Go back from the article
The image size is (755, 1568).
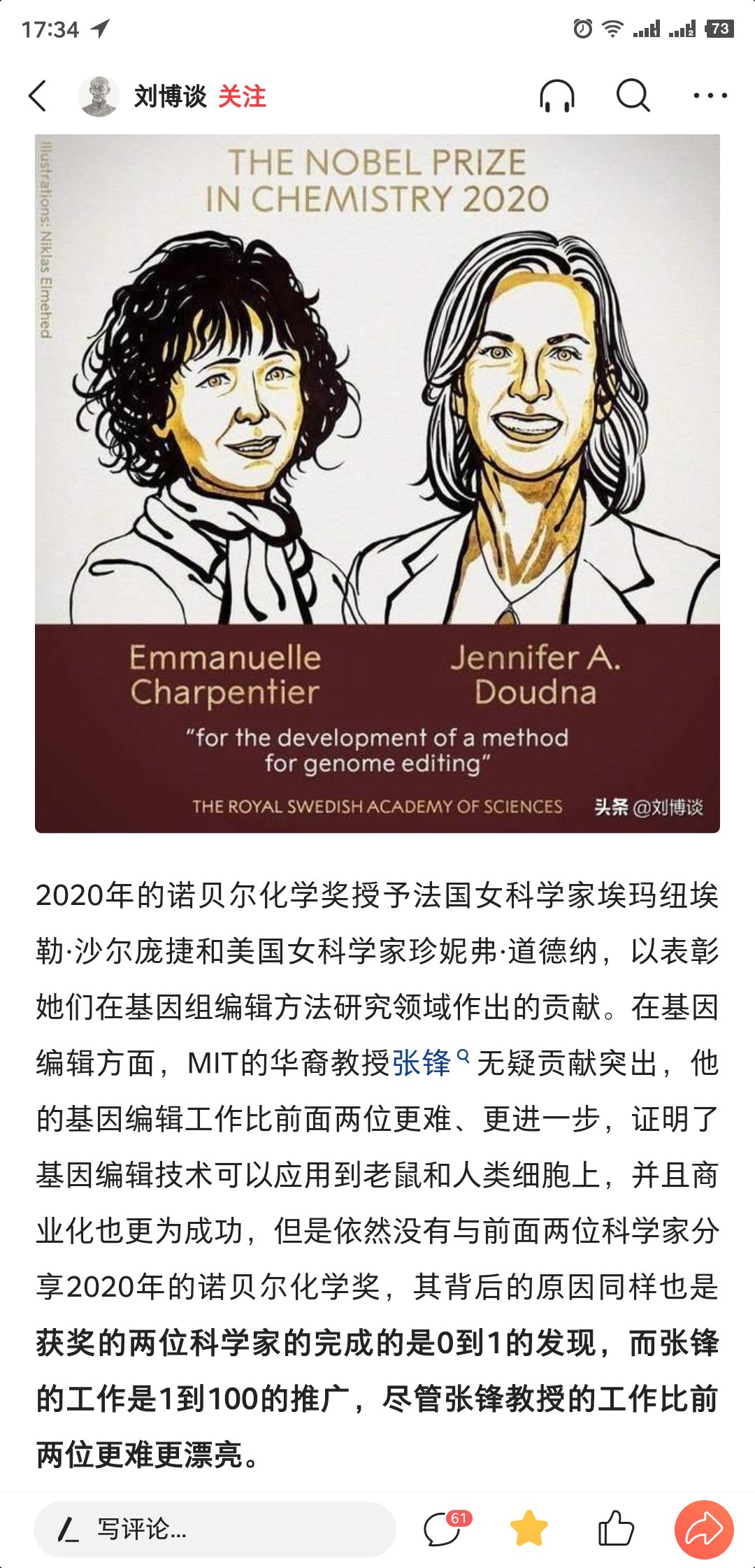(38, 96)
